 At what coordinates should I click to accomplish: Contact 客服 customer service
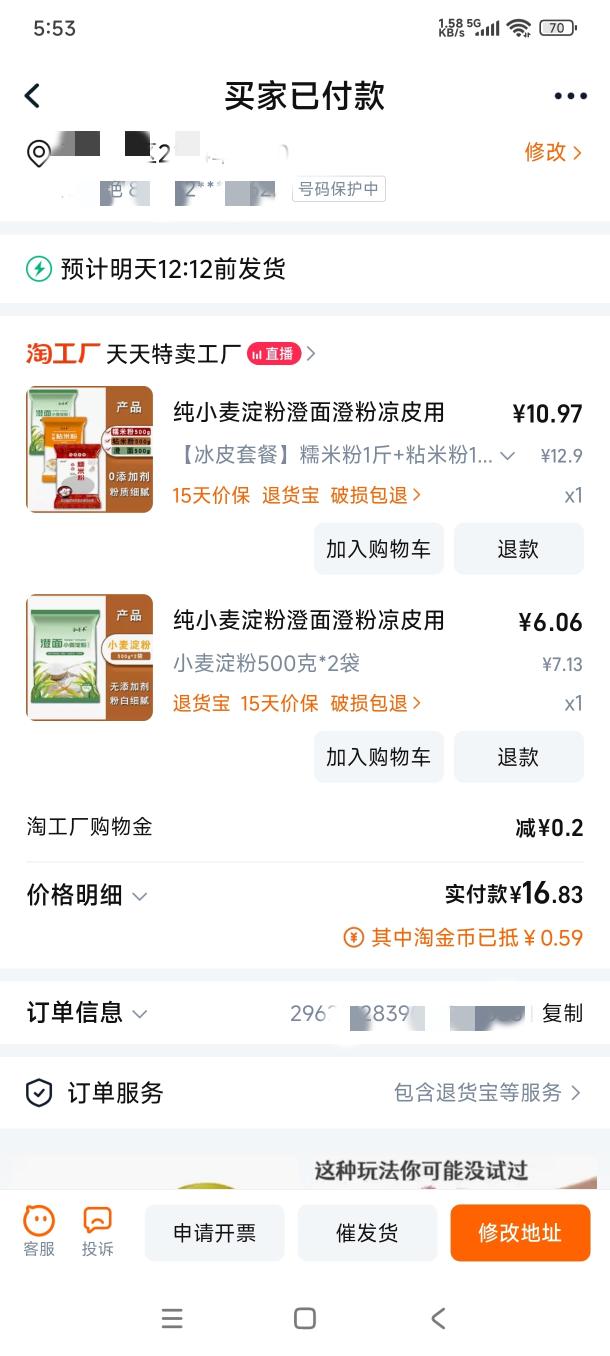[39, 1231]
